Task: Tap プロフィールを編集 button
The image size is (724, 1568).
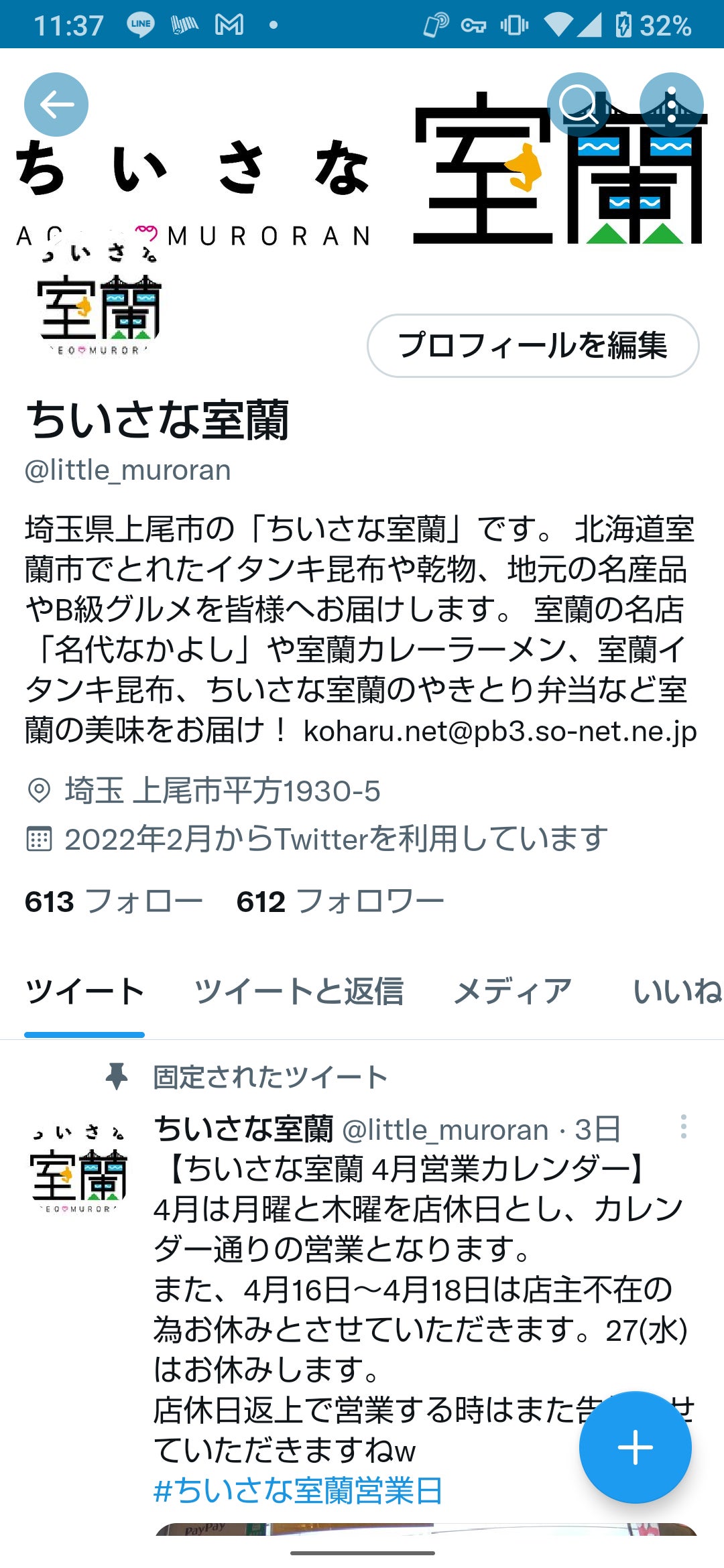Action: click(533, 346)
